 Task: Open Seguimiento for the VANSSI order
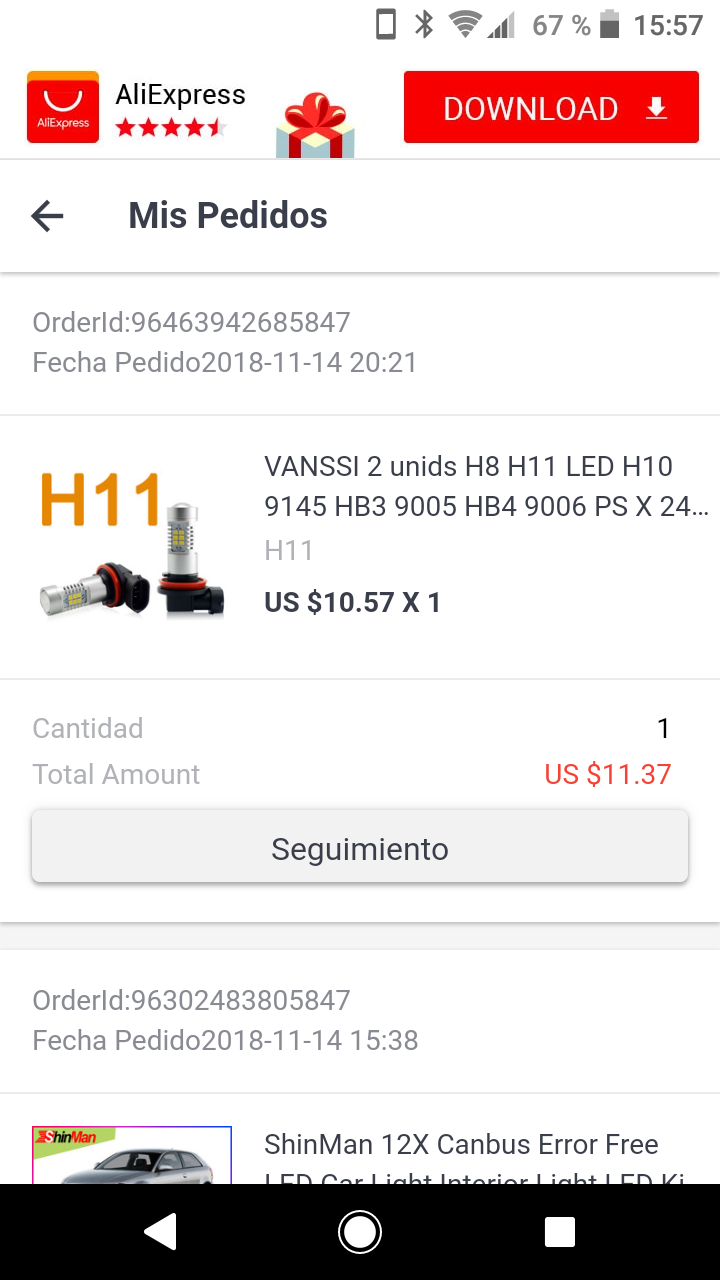(x=360, y=848)
